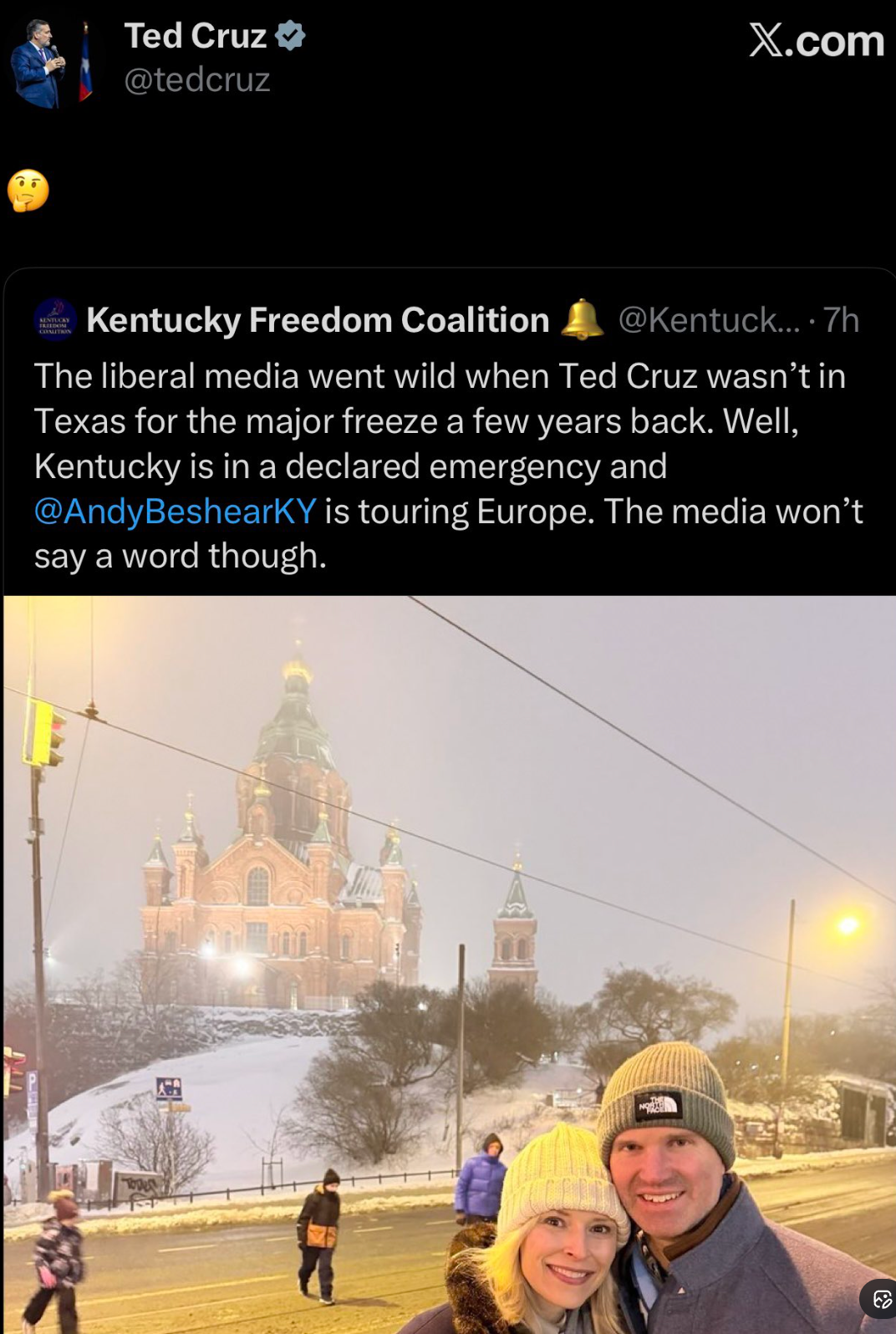Click the 7h timestamp
Image resolution: width=896 pixels, height=1334 pixels.
tap(840, 320)
